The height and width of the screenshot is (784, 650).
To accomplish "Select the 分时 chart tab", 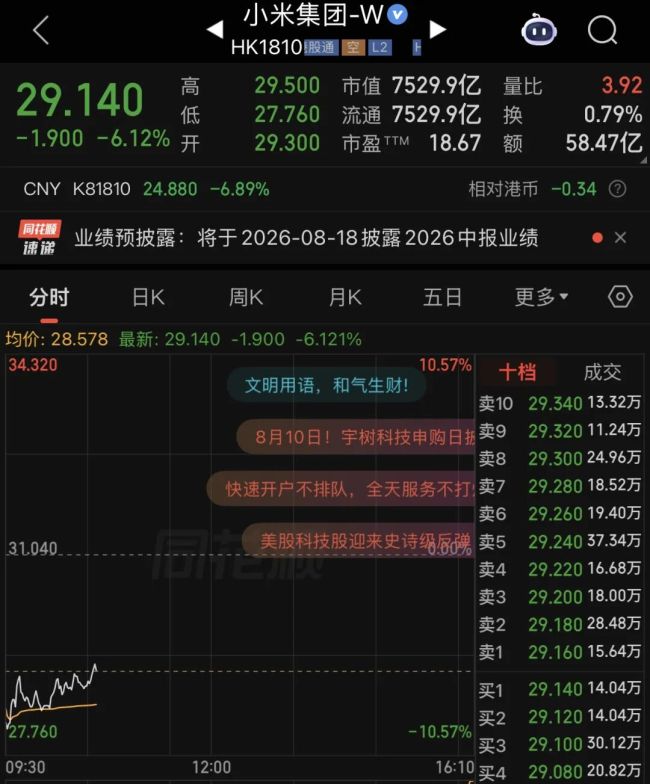I will tap(49, 298).
